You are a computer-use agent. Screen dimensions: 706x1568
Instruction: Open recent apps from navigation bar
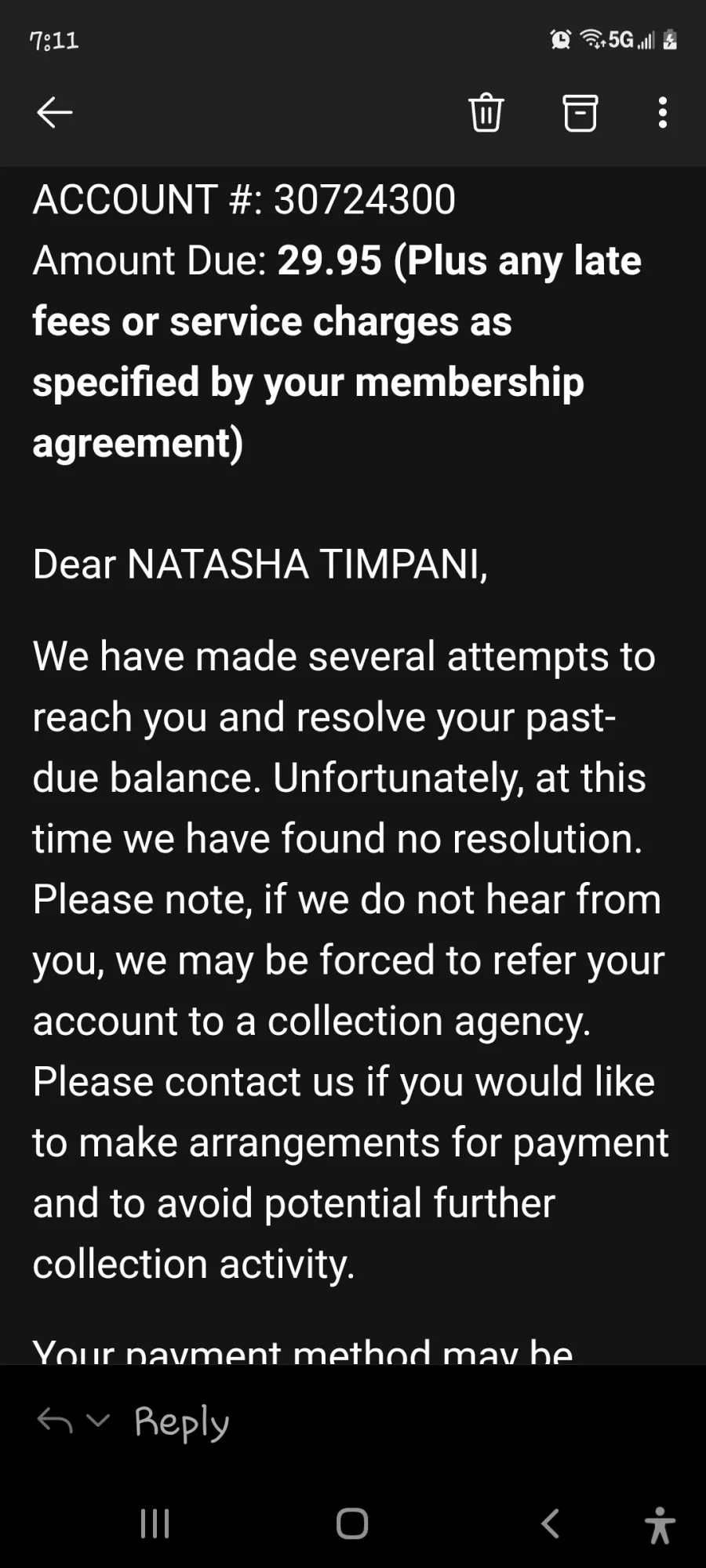click(x=155, y=1523)
